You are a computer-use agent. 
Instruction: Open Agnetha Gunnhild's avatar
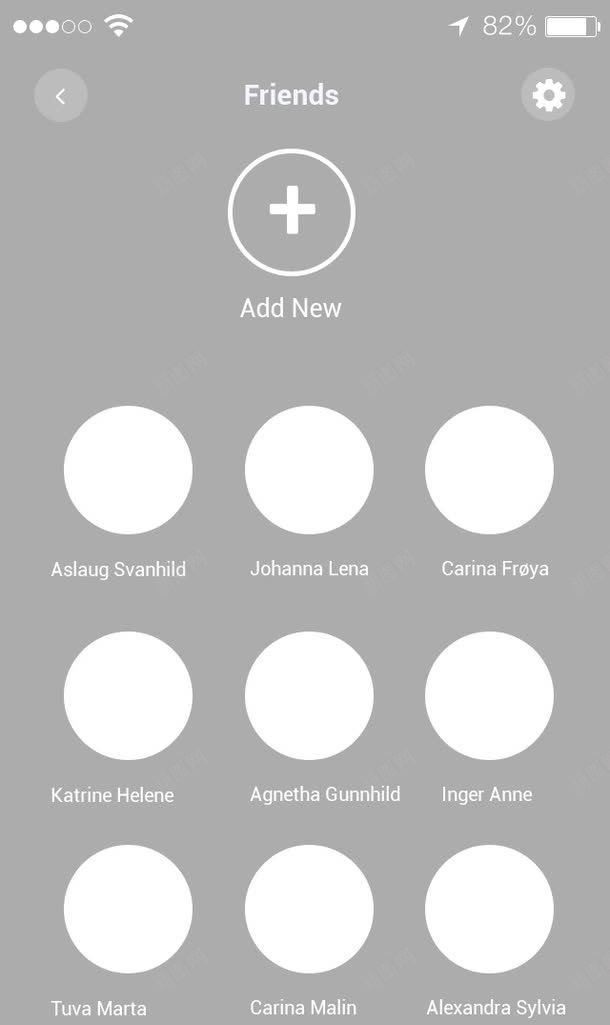point(309,695)
